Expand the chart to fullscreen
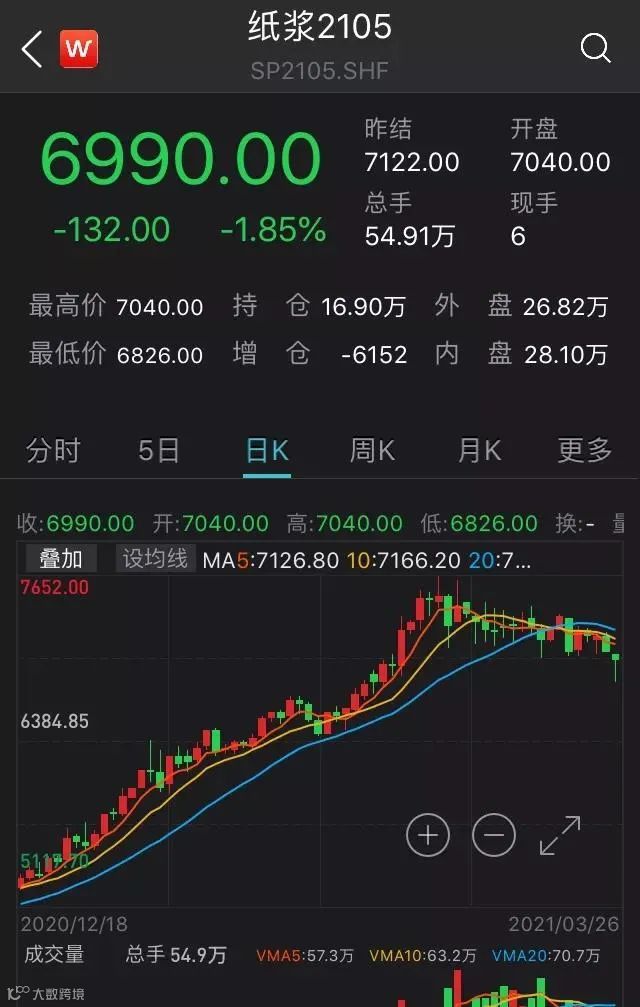640x1007 pixels. pos(560,835)
